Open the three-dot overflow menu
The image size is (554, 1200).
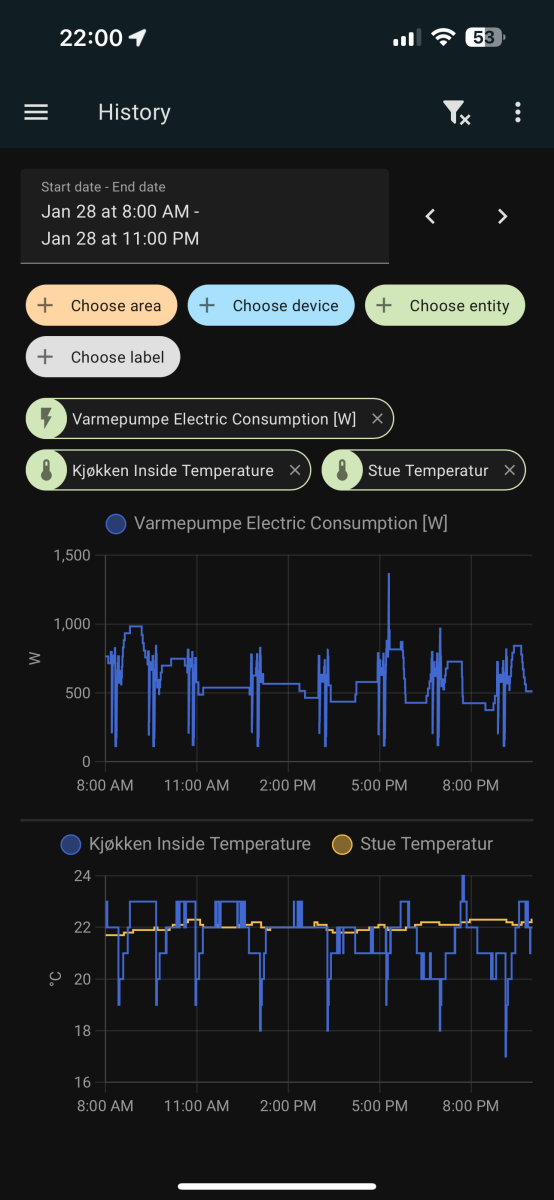click(517, 112)
